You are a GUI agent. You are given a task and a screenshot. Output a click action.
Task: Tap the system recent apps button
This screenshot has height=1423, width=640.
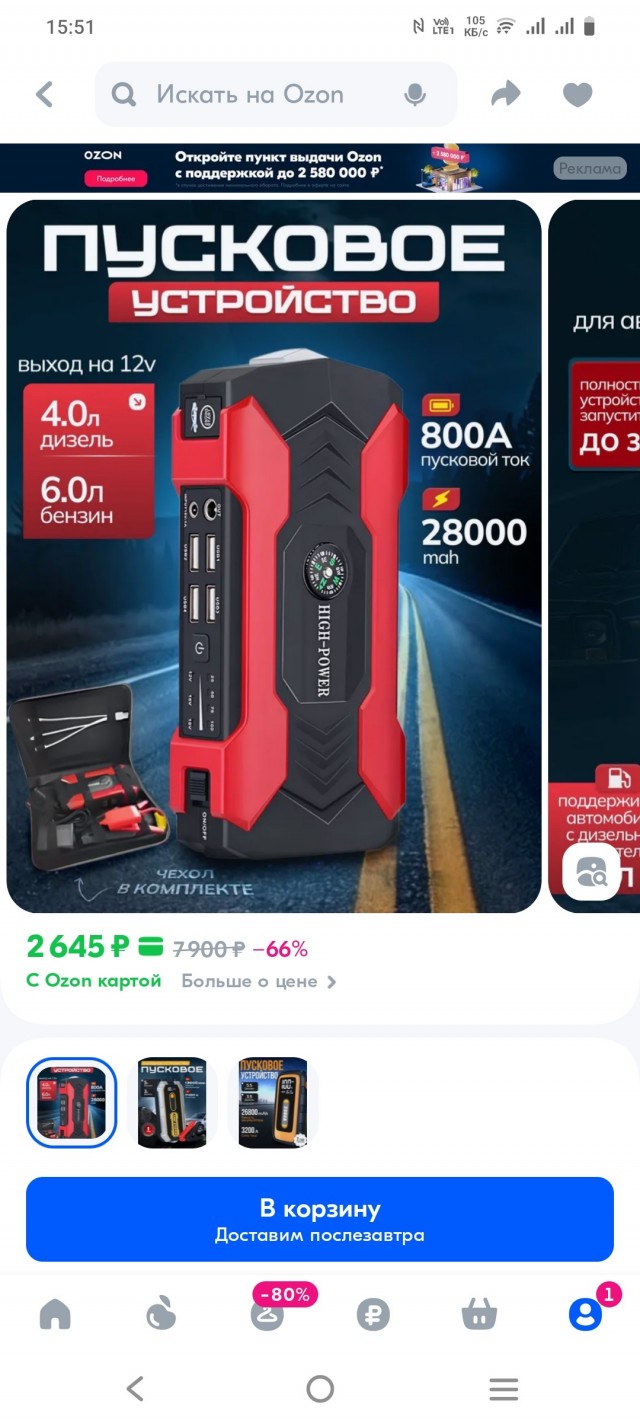pos(503,1388)
